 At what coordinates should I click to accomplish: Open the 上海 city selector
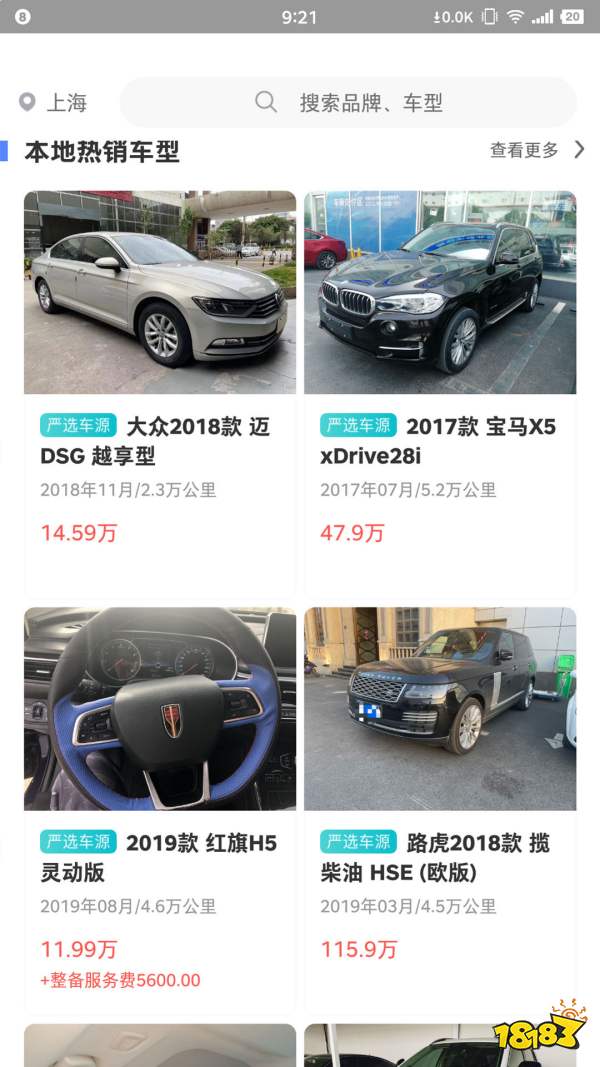click(54, 102)
